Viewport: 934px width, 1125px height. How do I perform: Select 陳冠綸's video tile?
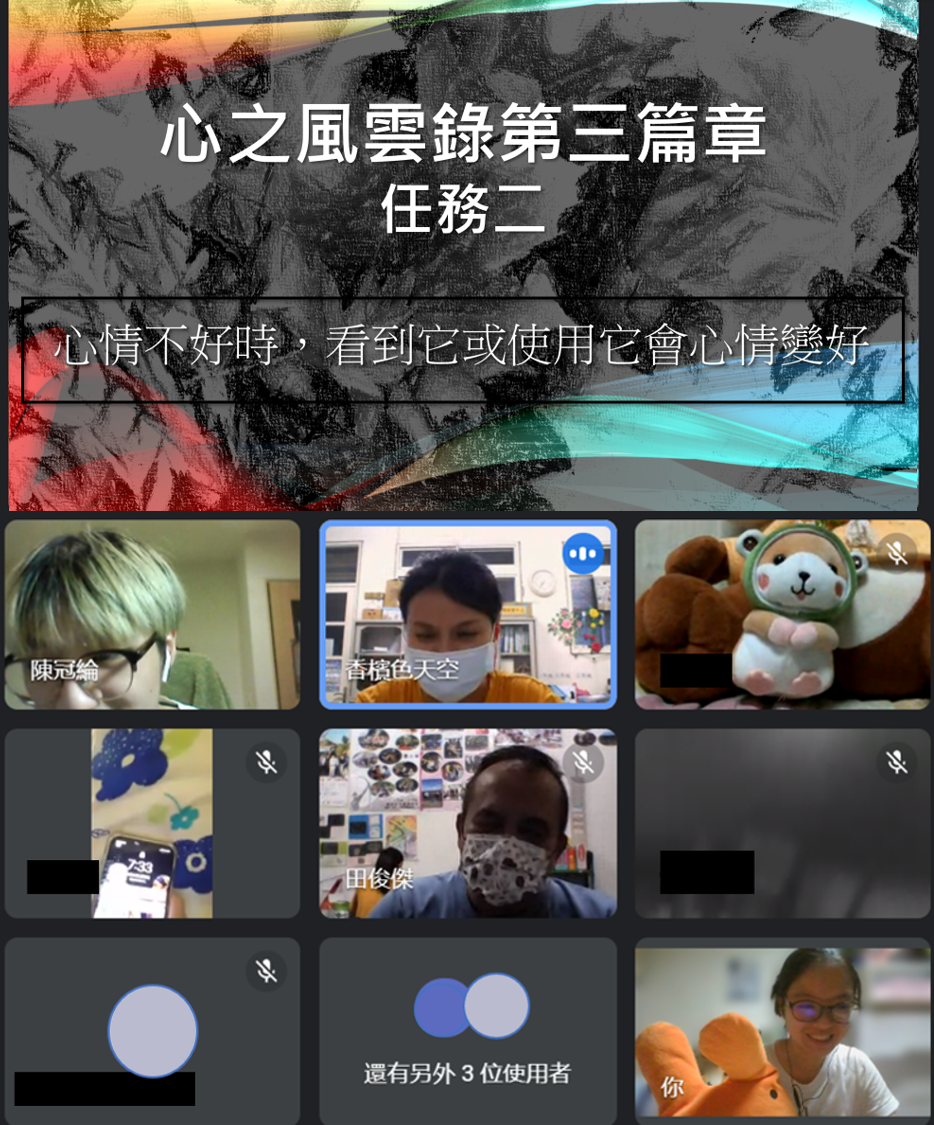(x=152, y=614)
